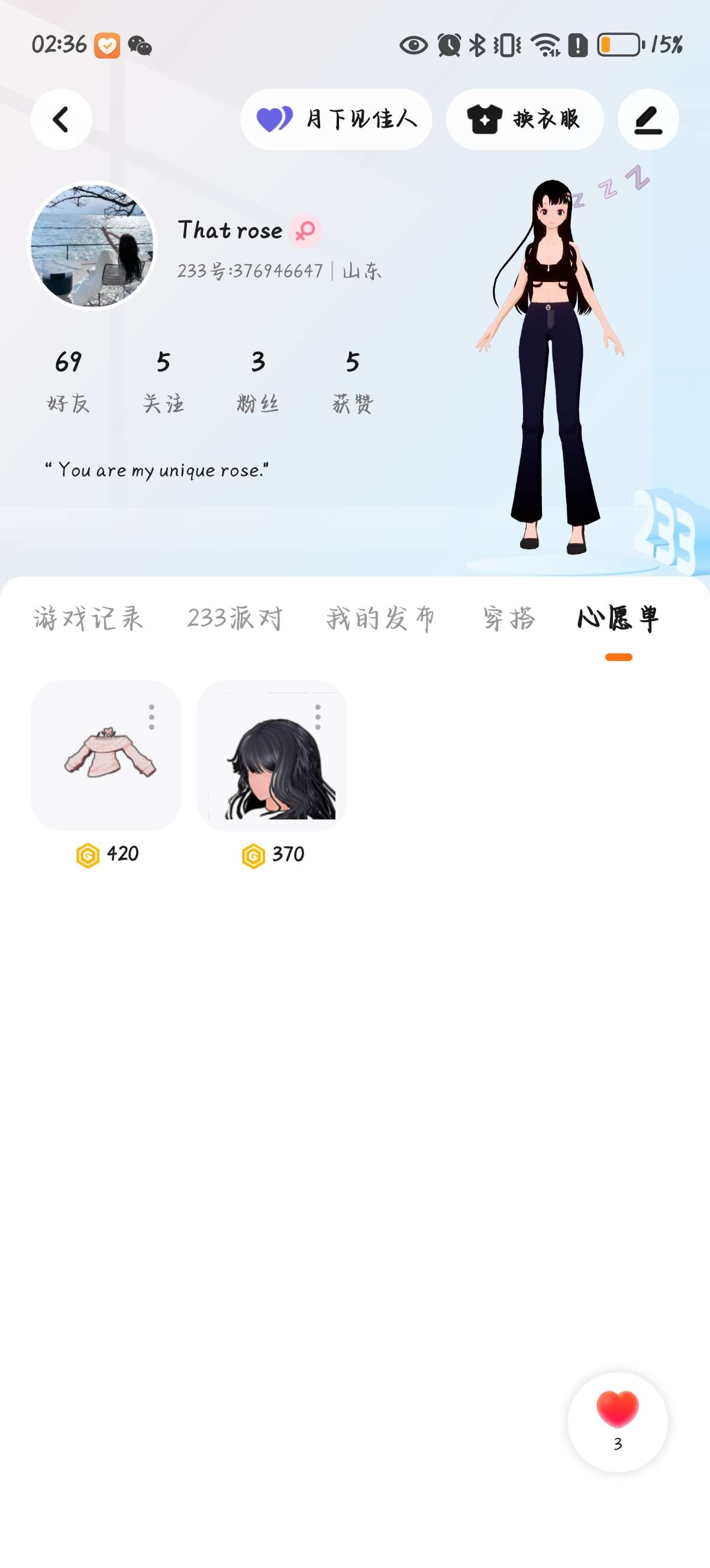Open options menu on the hairstyle card
The width and height of the screenshot is (710, 1568).
[x=317, y=717]
